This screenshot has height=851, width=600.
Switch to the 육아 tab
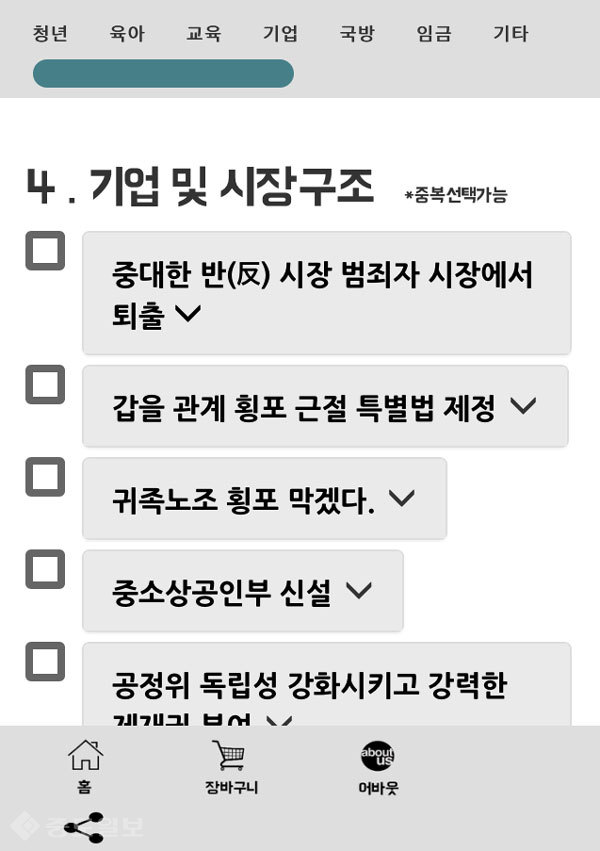click(x=127, y=34)
